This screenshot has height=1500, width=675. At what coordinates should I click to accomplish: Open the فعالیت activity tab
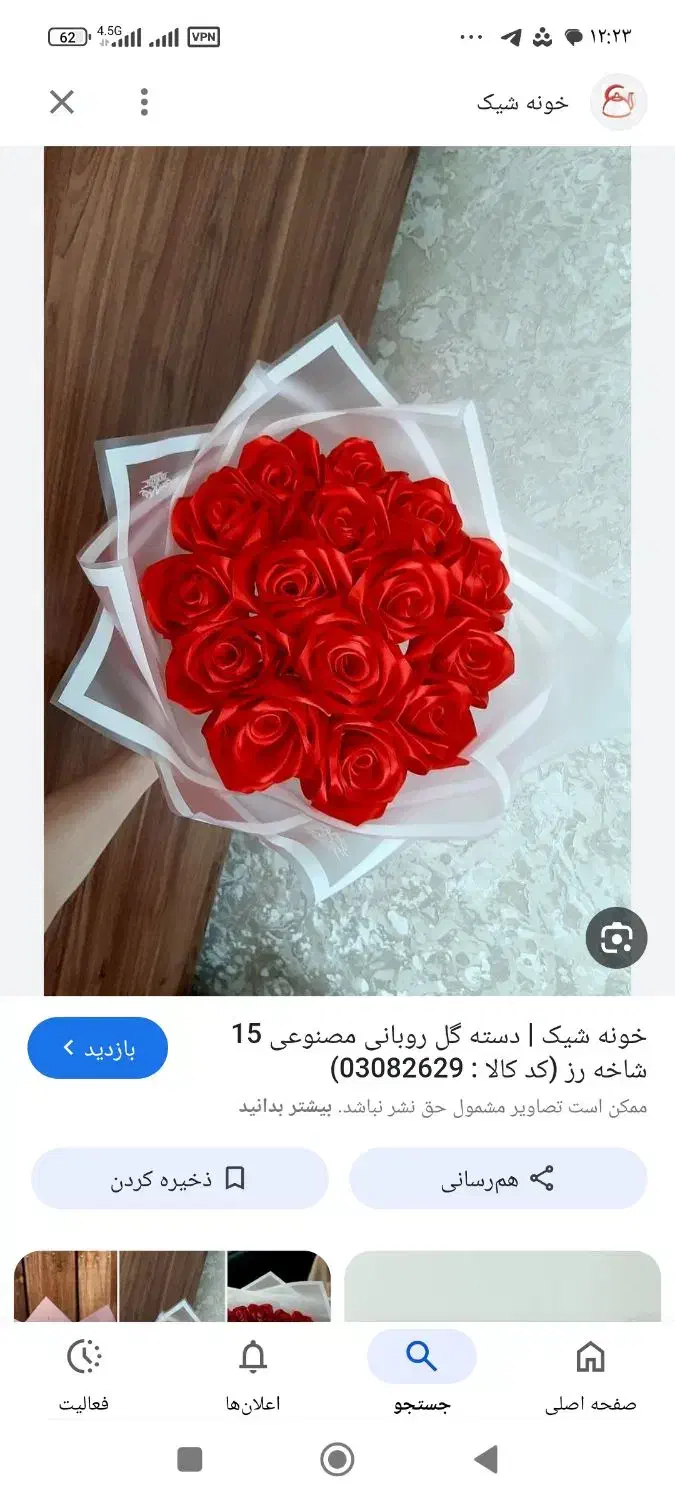click(84, 1376)
